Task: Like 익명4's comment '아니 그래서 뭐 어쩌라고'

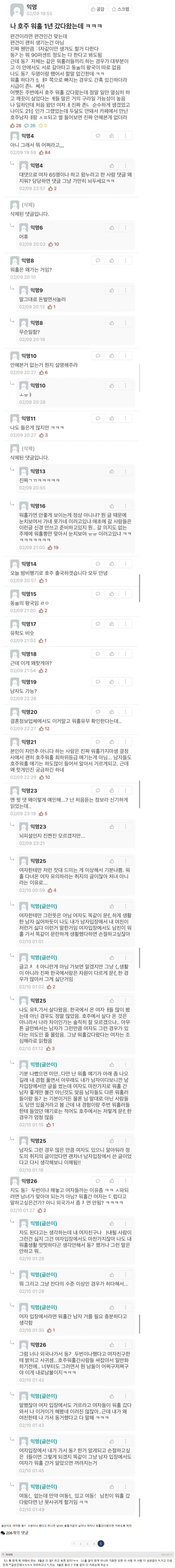Action: click(111, 136)
